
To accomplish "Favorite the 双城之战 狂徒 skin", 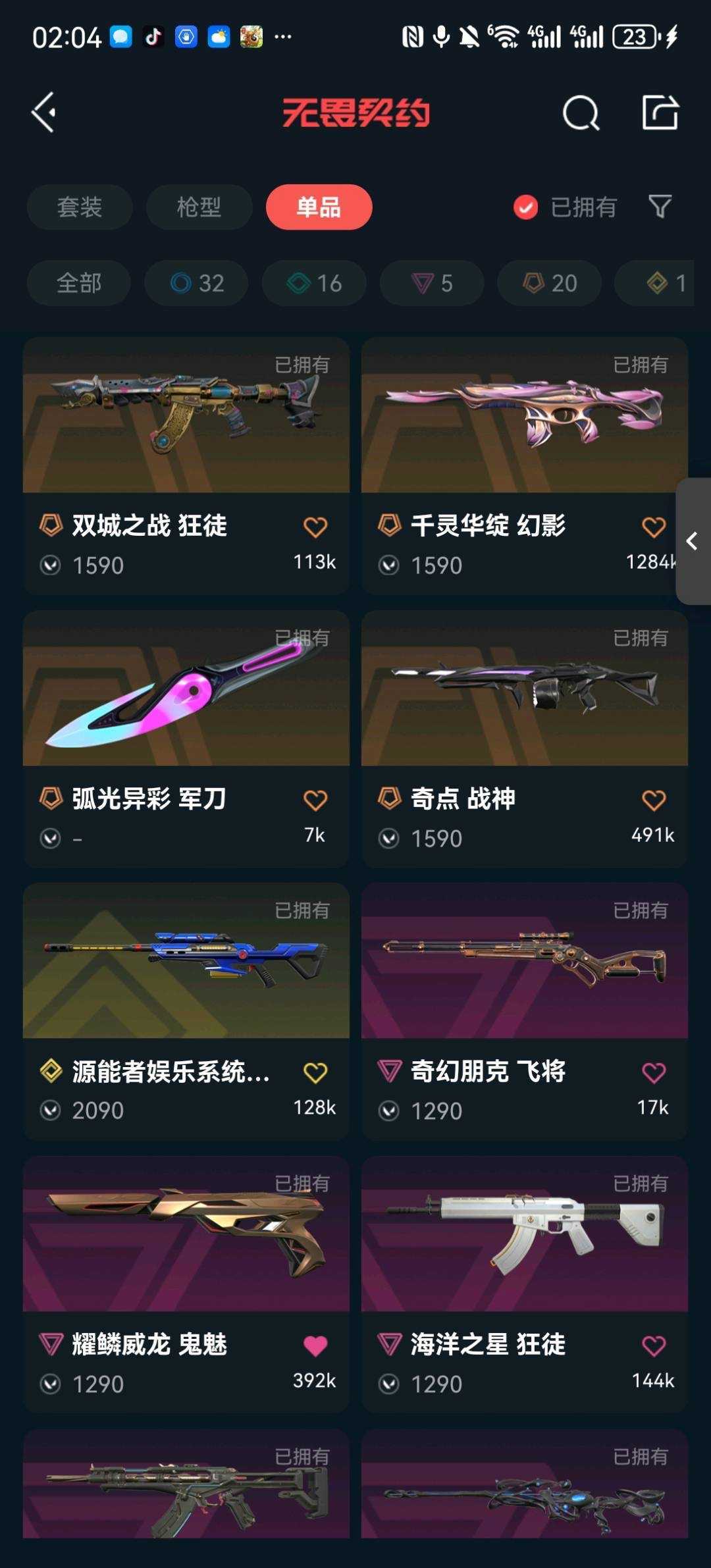I will click(315, 525).
